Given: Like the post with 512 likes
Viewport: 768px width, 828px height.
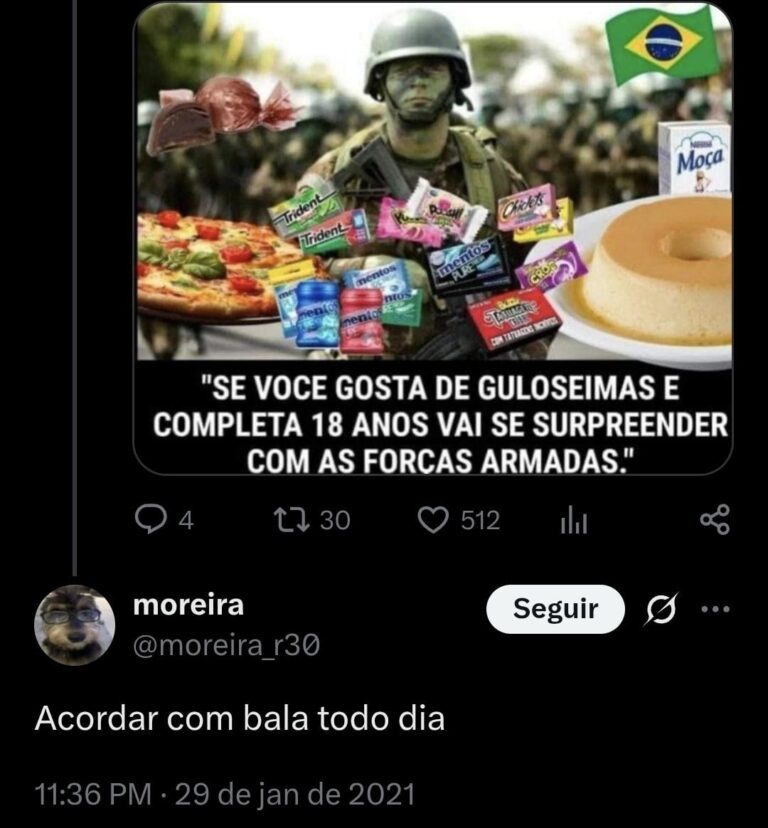Looking at the screenshot, I should 431,519.
